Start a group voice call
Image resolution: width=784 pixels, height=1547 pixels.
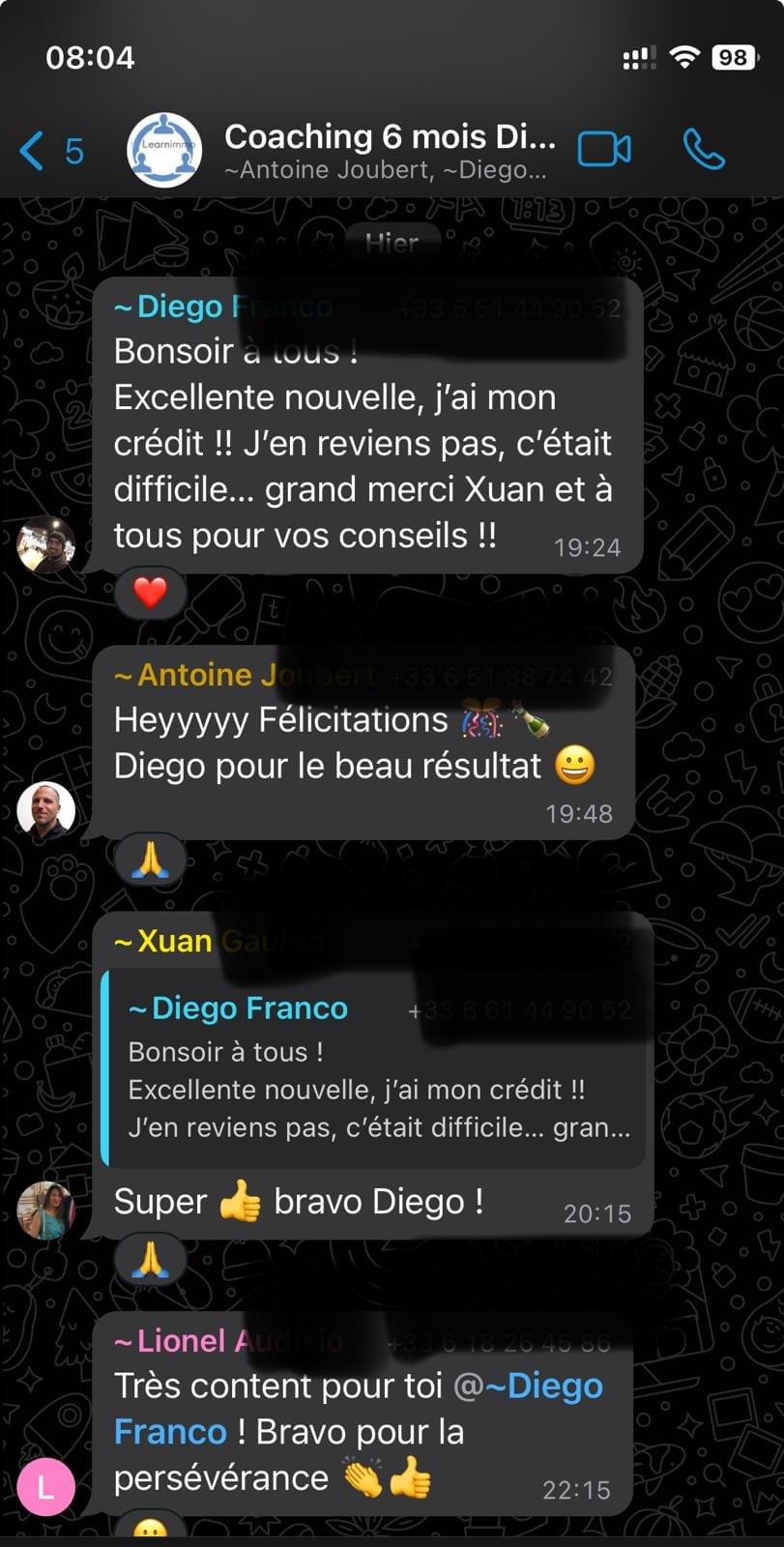click(703, 150)
